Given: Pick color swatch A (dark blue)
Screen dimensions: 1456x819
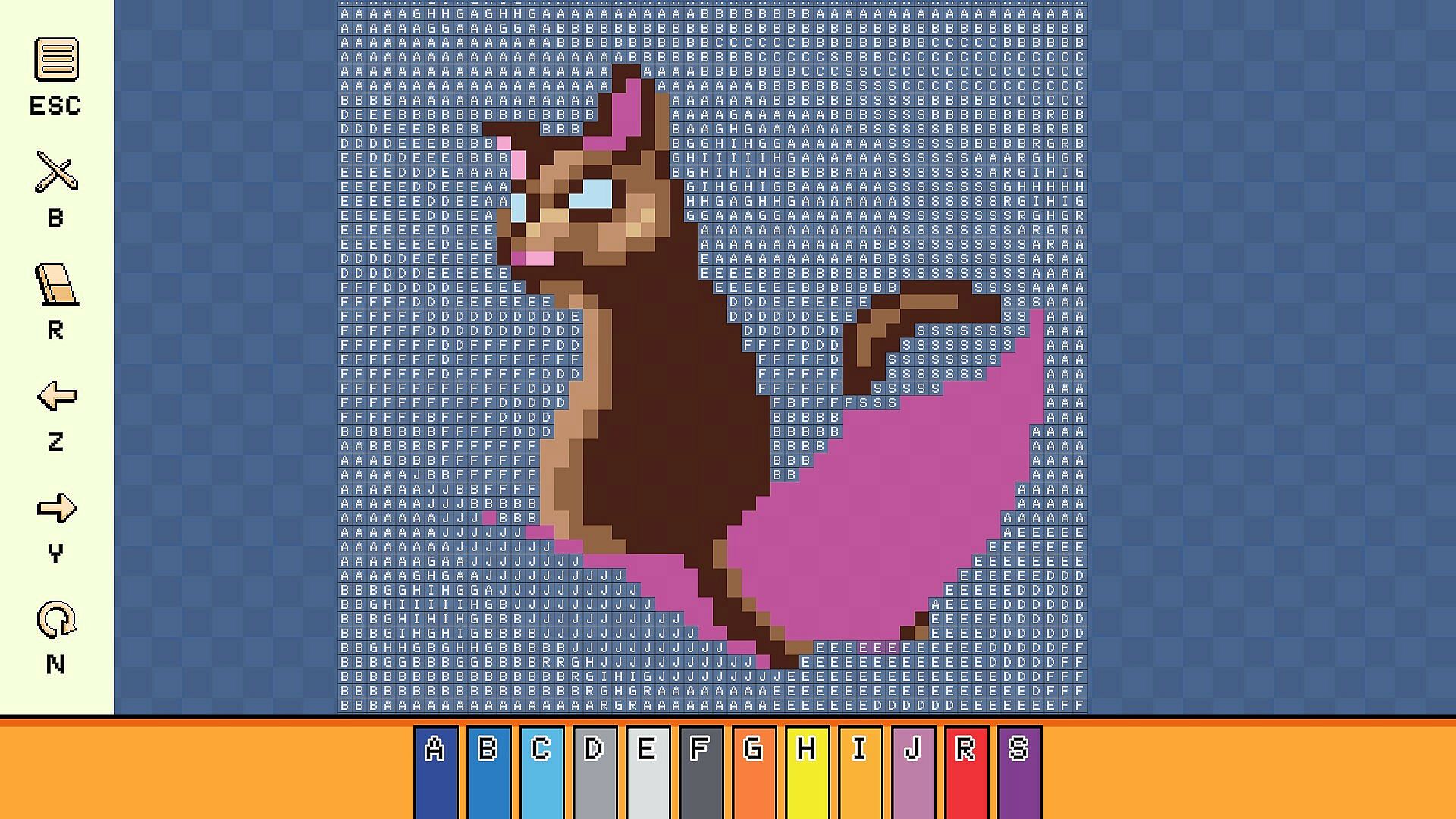Looking at the screenshot, I should pos(435,772).
